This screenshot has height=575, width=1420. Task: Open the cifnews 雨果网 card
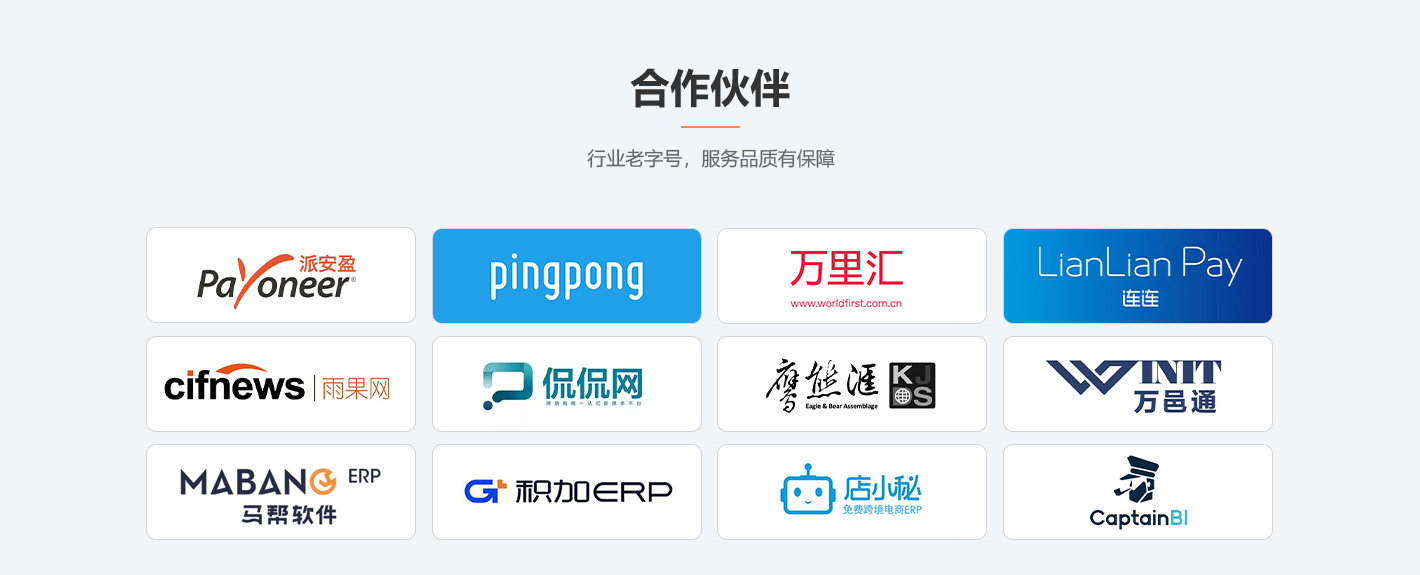click(281, 384)
